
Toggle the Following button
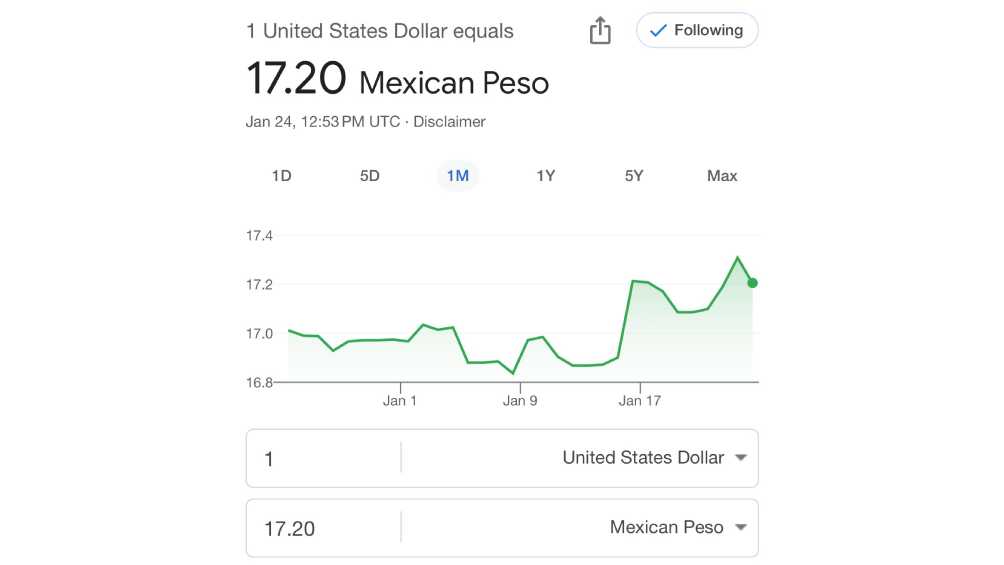tap(697, 31)
